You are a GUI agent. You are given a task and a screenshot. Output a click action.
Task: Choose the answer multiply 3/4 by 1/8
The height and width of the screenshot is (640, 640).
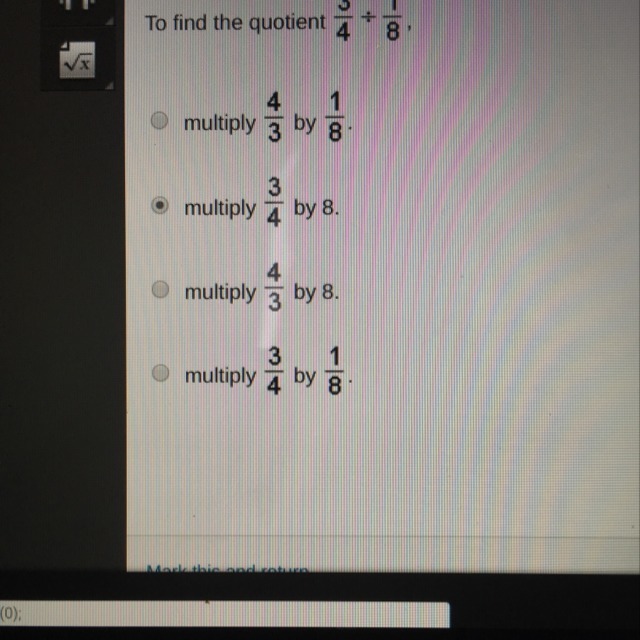[x=160, y=374]
